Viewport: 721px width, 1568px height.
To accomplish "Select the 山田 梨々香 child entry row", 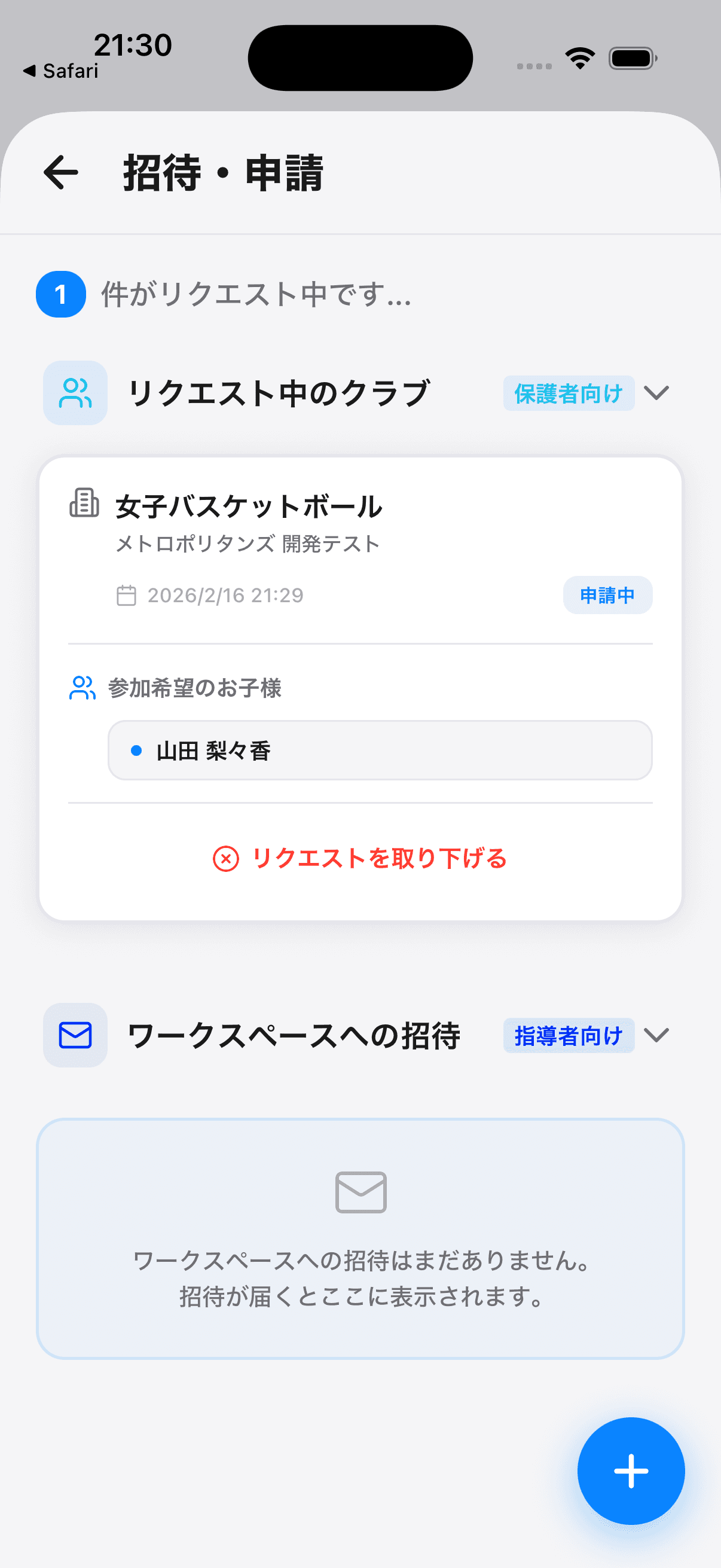I will 380,751.
